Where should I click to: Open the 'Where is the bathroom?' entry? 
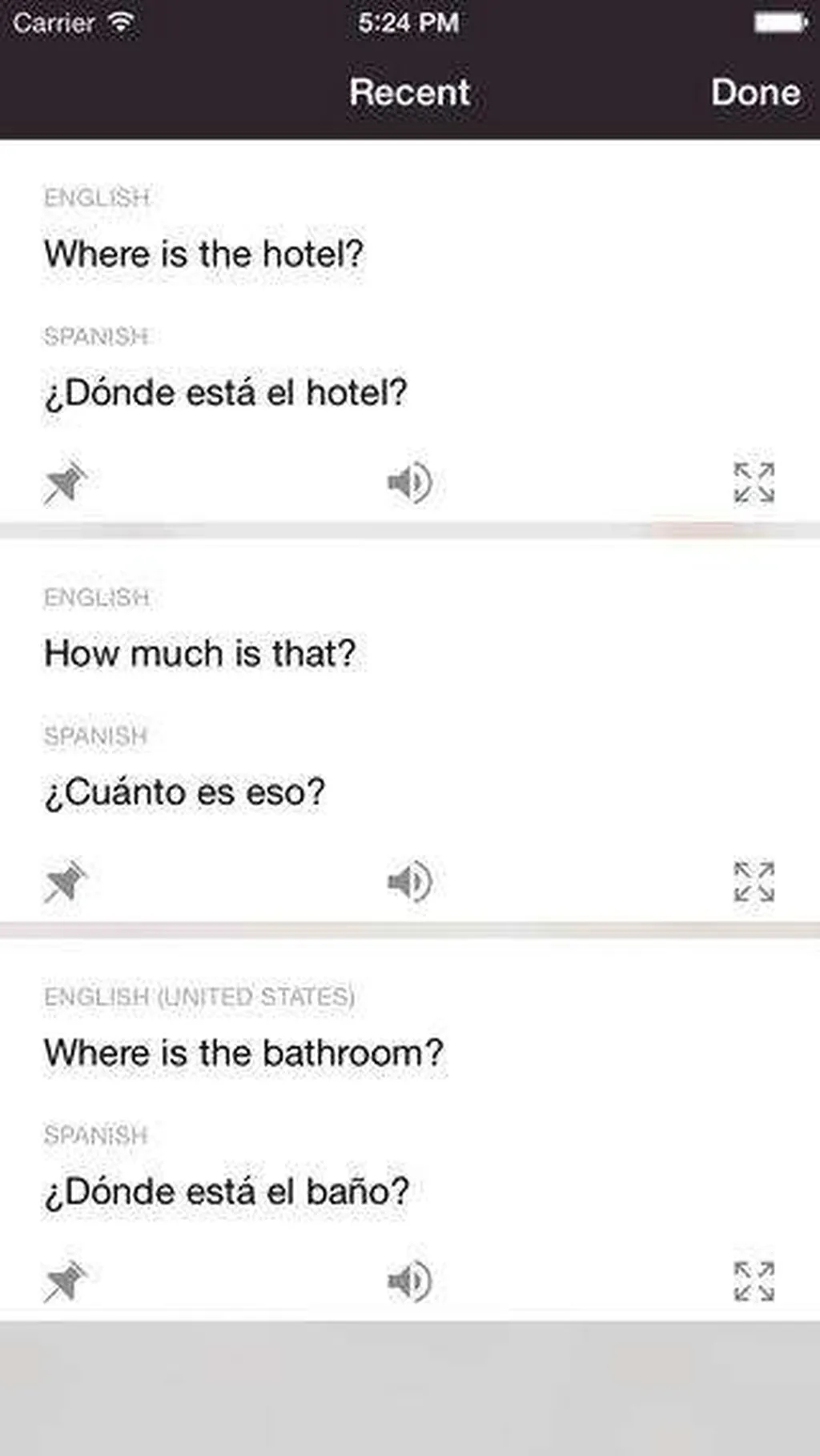click(243, 1053)
